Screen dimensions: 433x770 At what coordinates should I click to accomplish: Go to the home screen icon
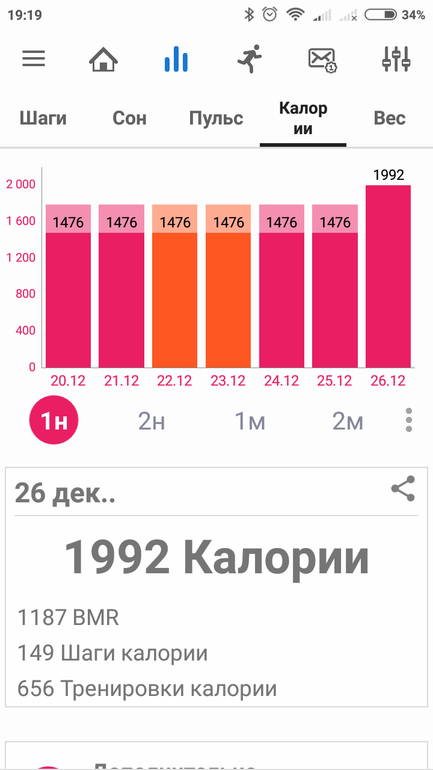pos(103,59)
